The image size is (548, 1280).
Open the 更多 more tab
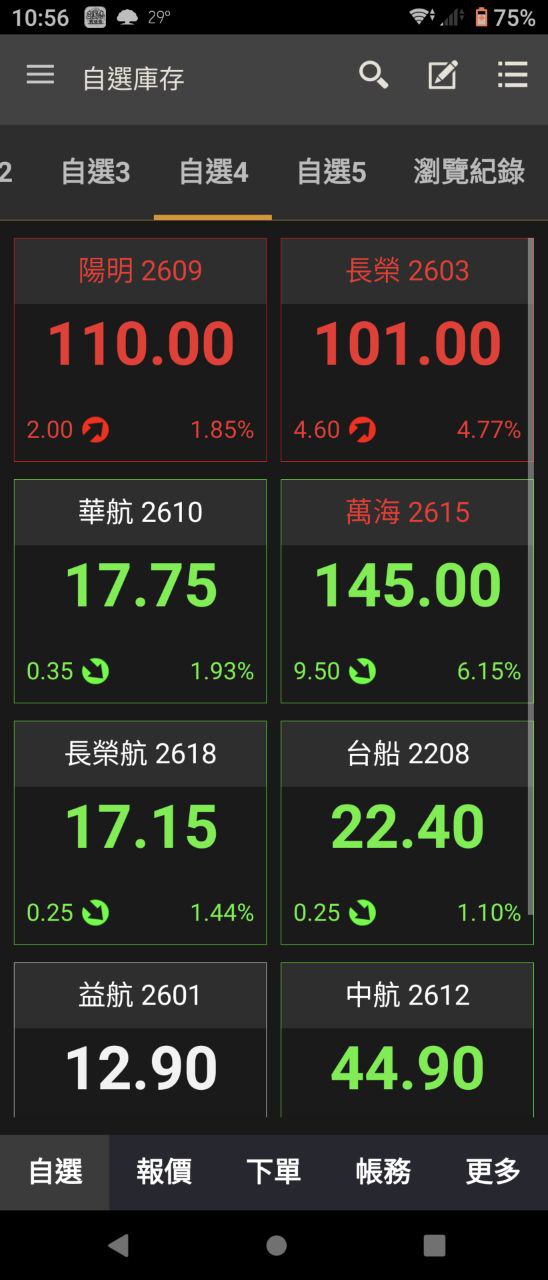click(493, 1172)
